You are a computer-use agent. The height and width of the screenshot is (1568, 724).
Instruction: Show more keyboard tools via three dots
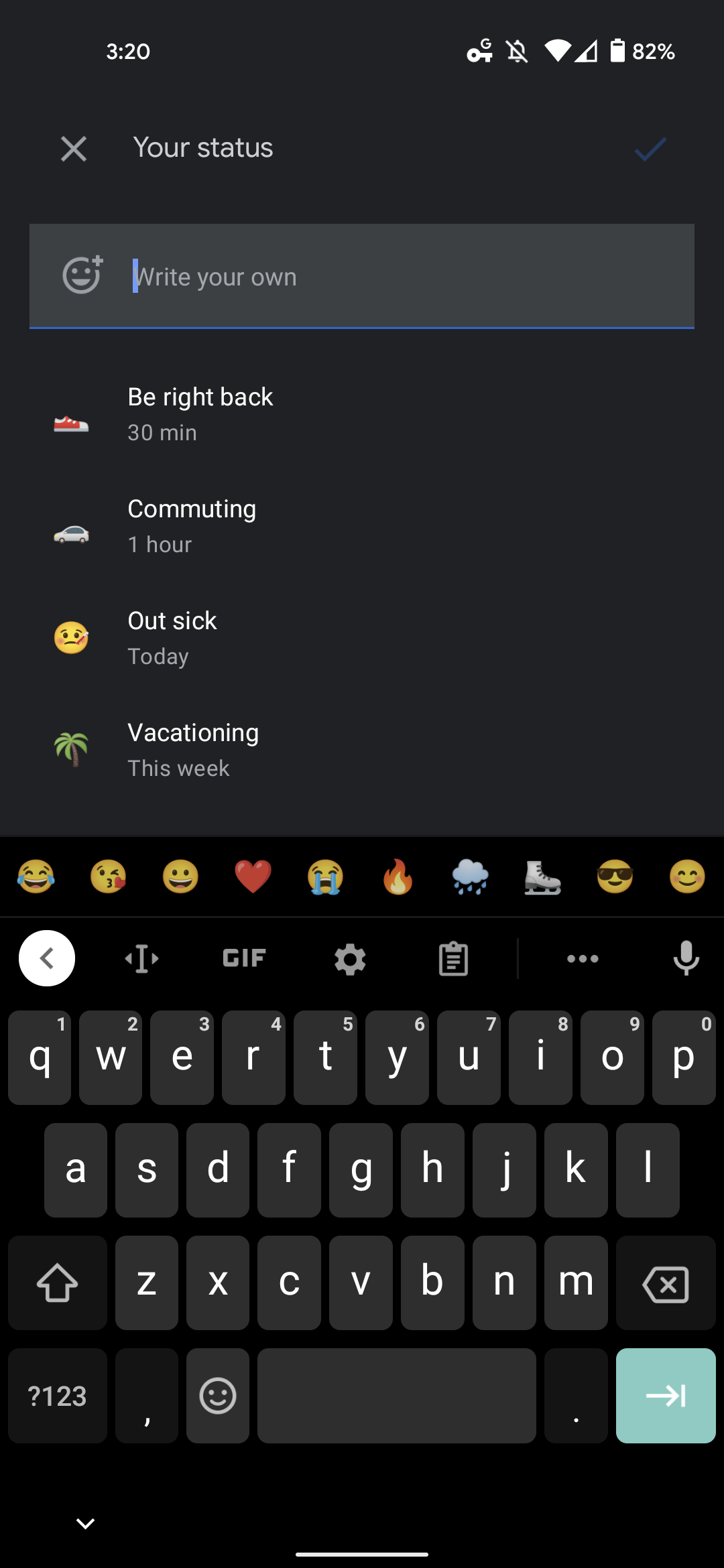pos(583,959)
